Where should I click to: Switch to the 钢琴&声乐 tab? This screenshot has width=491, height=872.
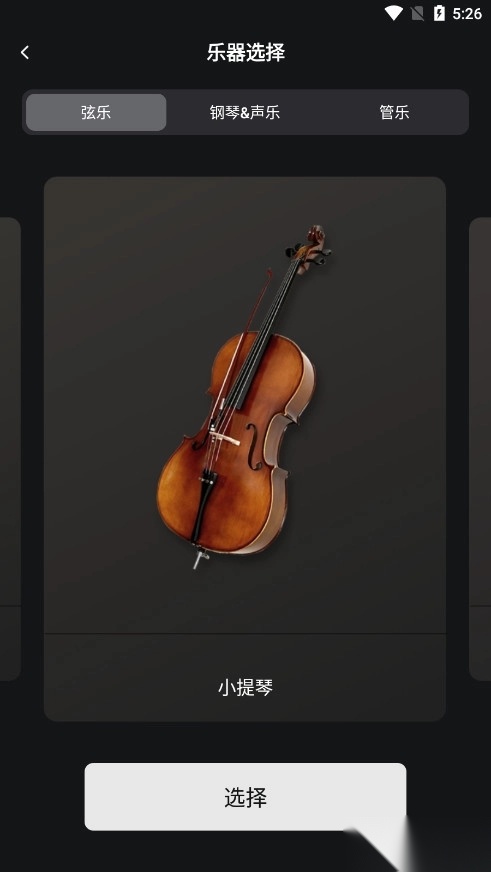click(x=245, y=112)
